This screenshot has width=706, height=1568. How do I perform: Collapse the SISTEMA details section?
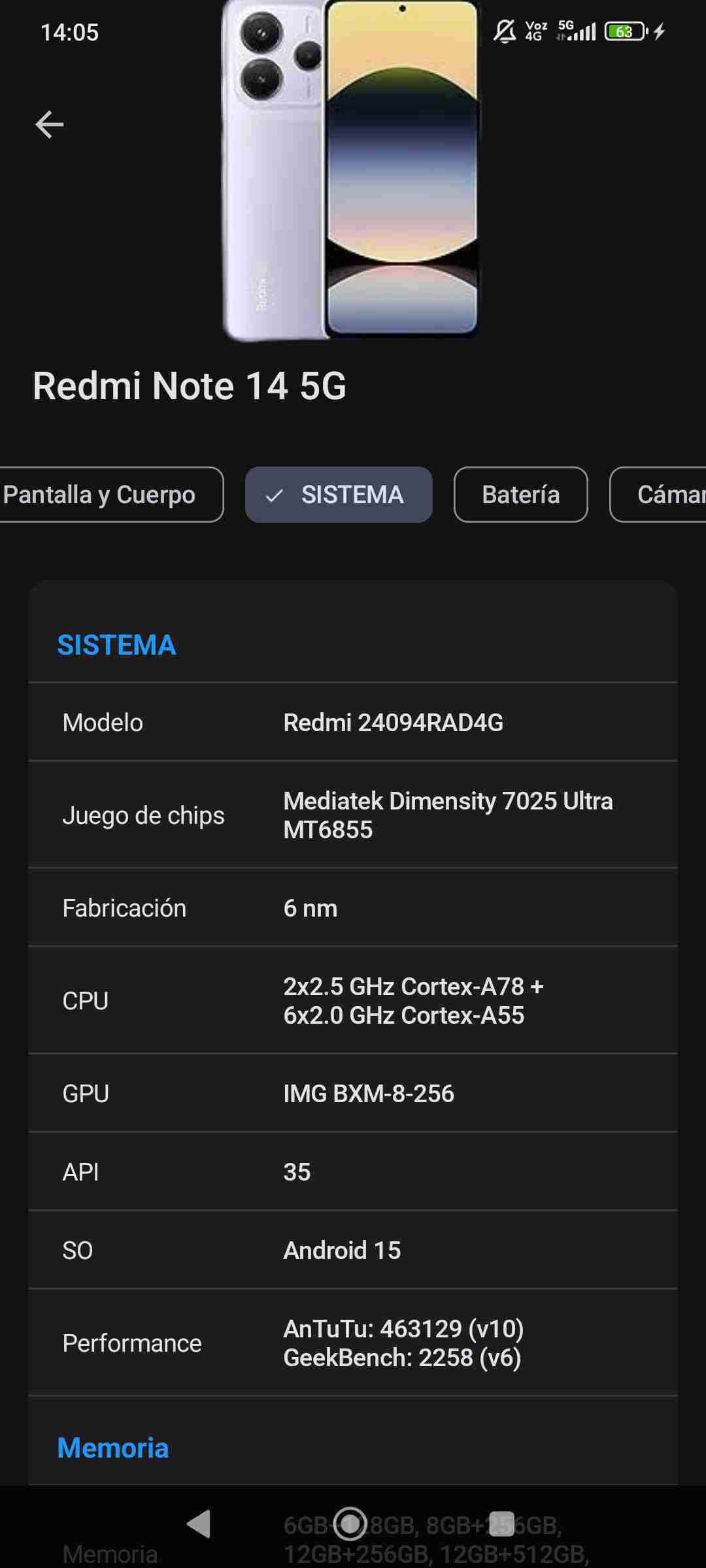[116, 645]
